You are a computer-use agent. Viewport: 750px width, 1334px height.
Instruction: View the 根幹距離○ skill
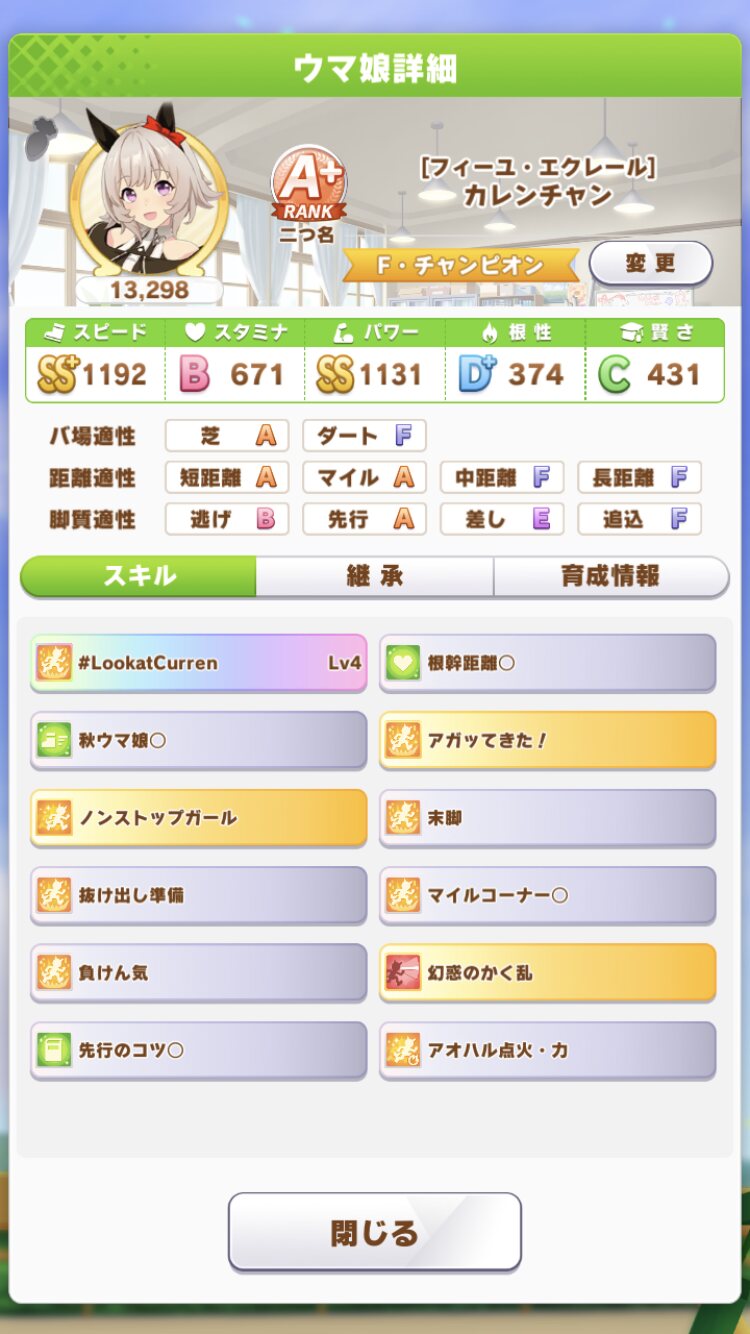coord(547,663)
